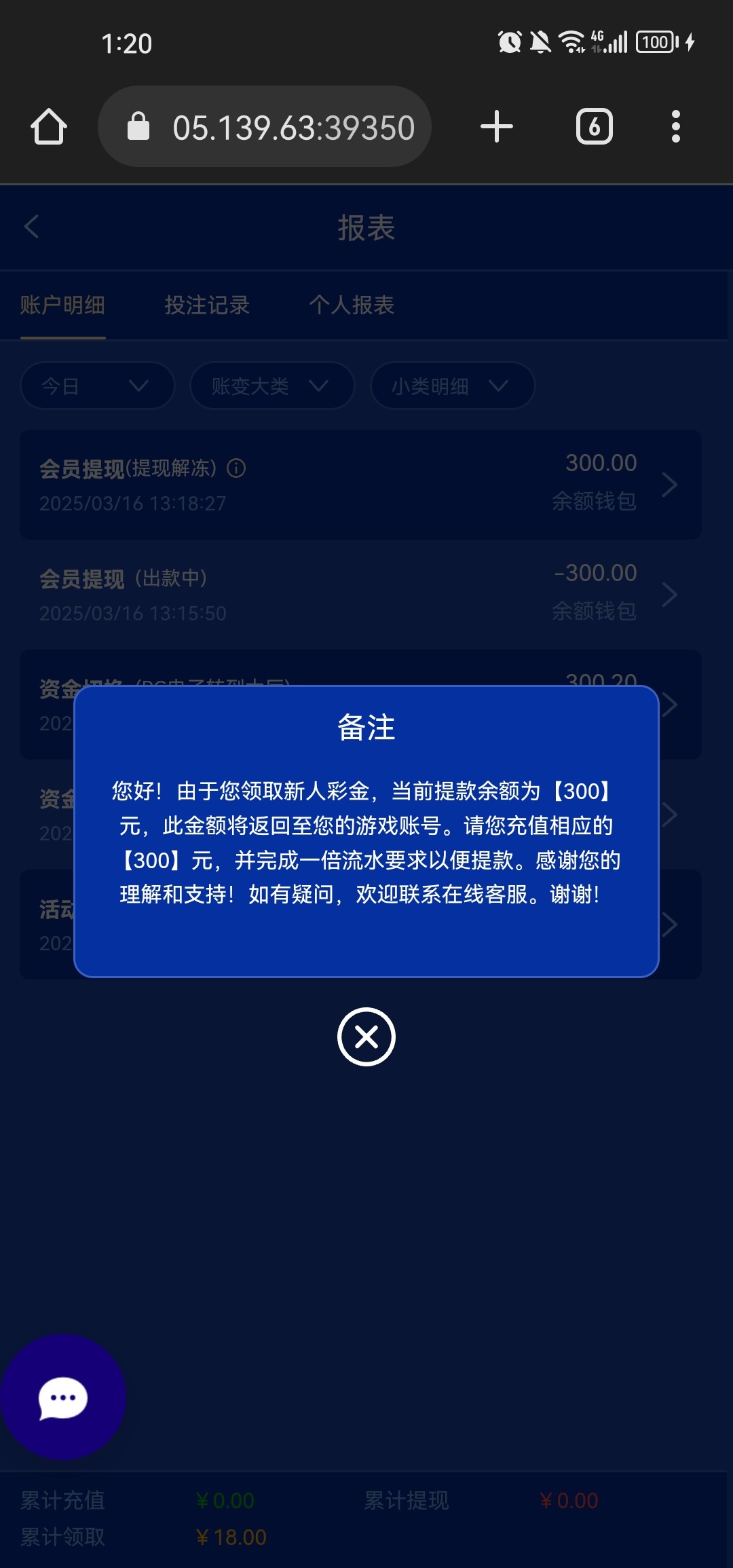Expand the 今日 date dropdown
The width and height of the screenshot is (733, 1568).
pos(98,386)
